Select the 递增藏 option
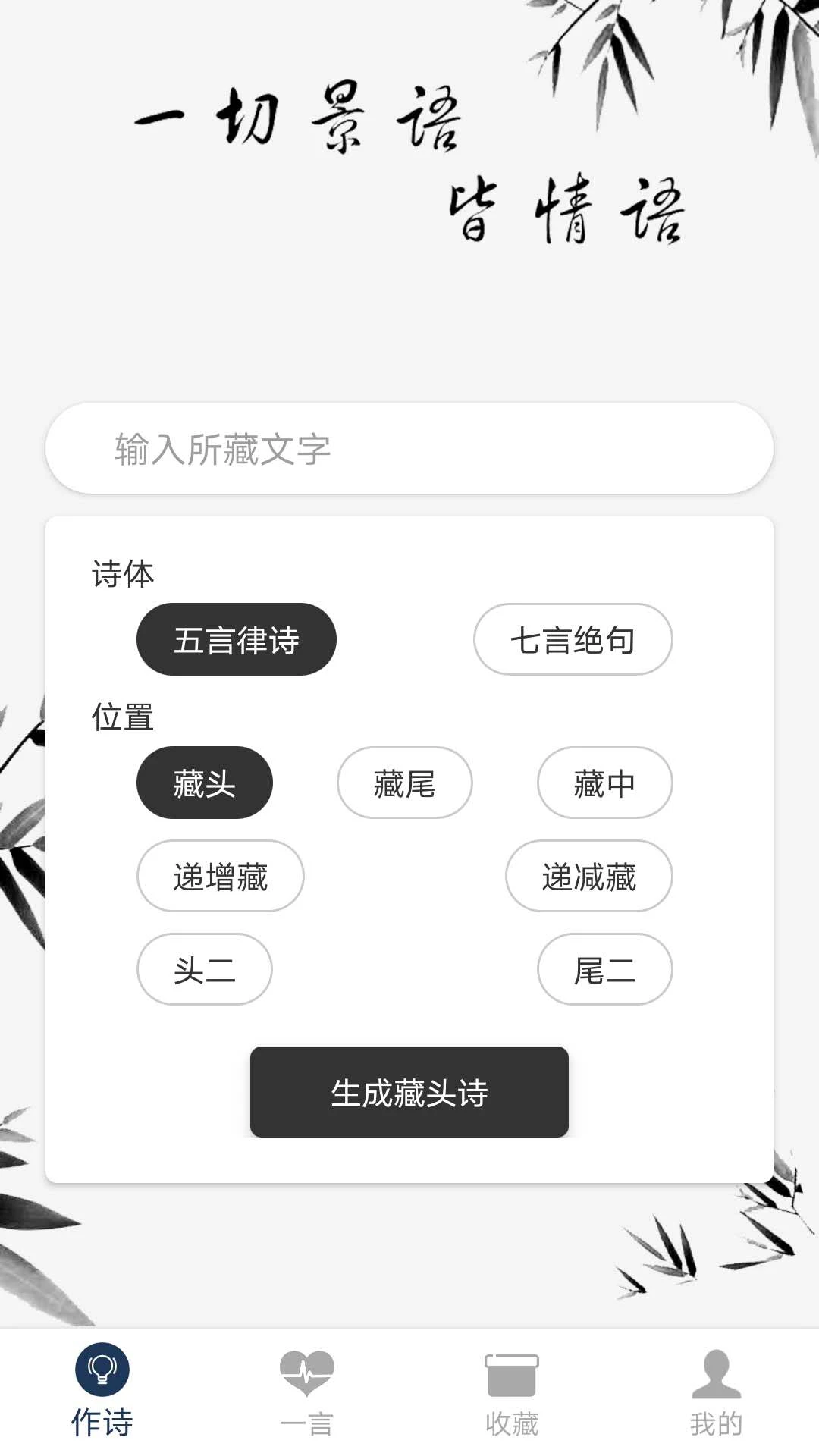Viewport: 819px width, 1456px height. point(219,877)
